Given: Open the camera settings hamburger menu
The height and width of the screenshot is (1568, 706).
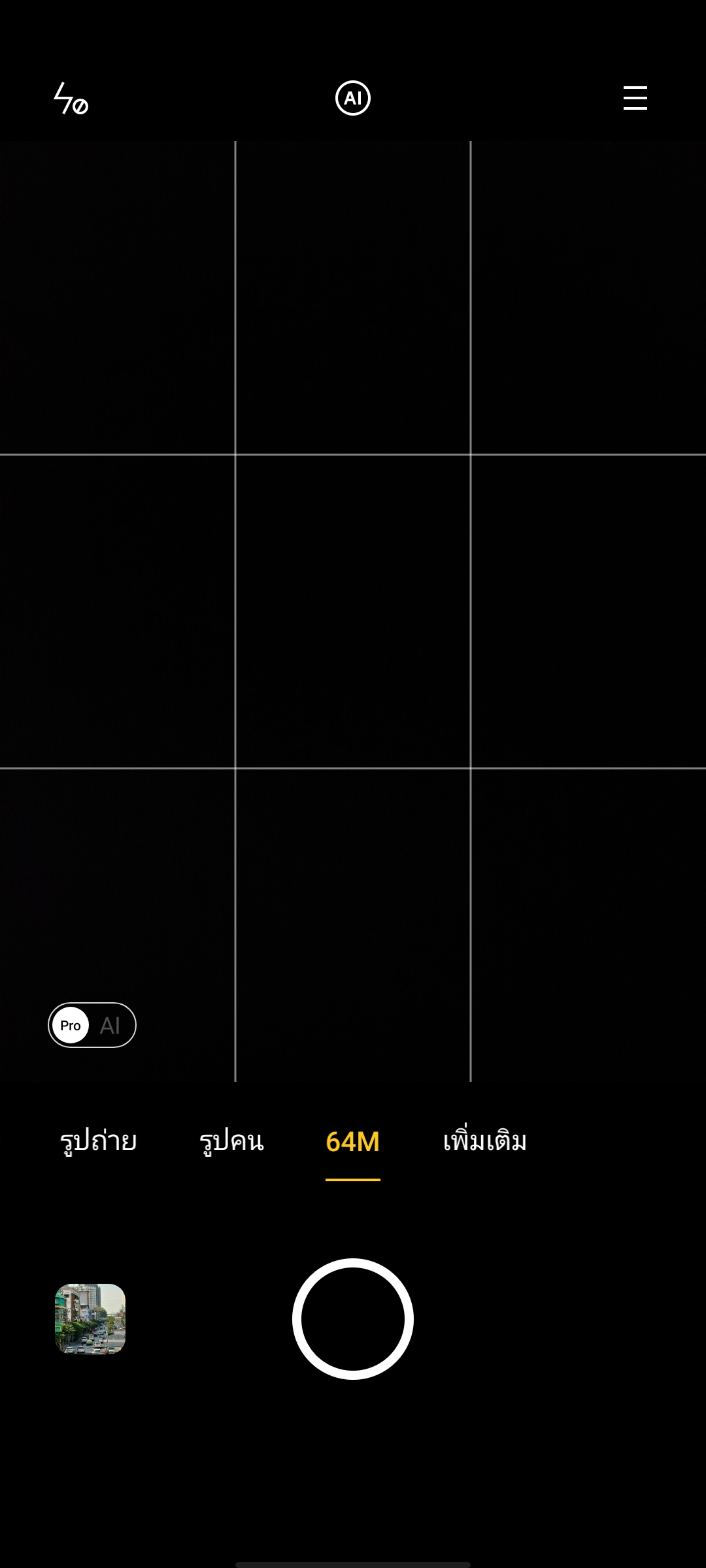Looking at the screenshot, I should tap(635, 98).
